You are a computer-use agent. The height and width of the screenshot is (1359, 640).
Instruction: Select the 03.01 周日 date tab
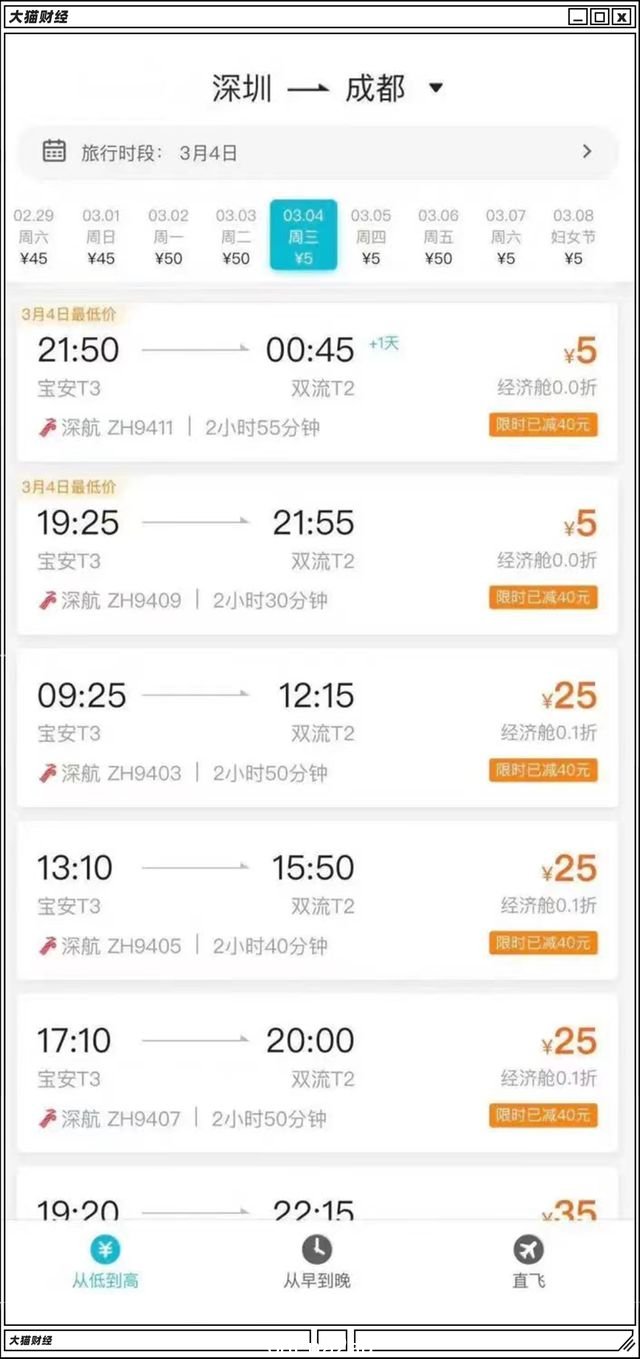(101, 237)
